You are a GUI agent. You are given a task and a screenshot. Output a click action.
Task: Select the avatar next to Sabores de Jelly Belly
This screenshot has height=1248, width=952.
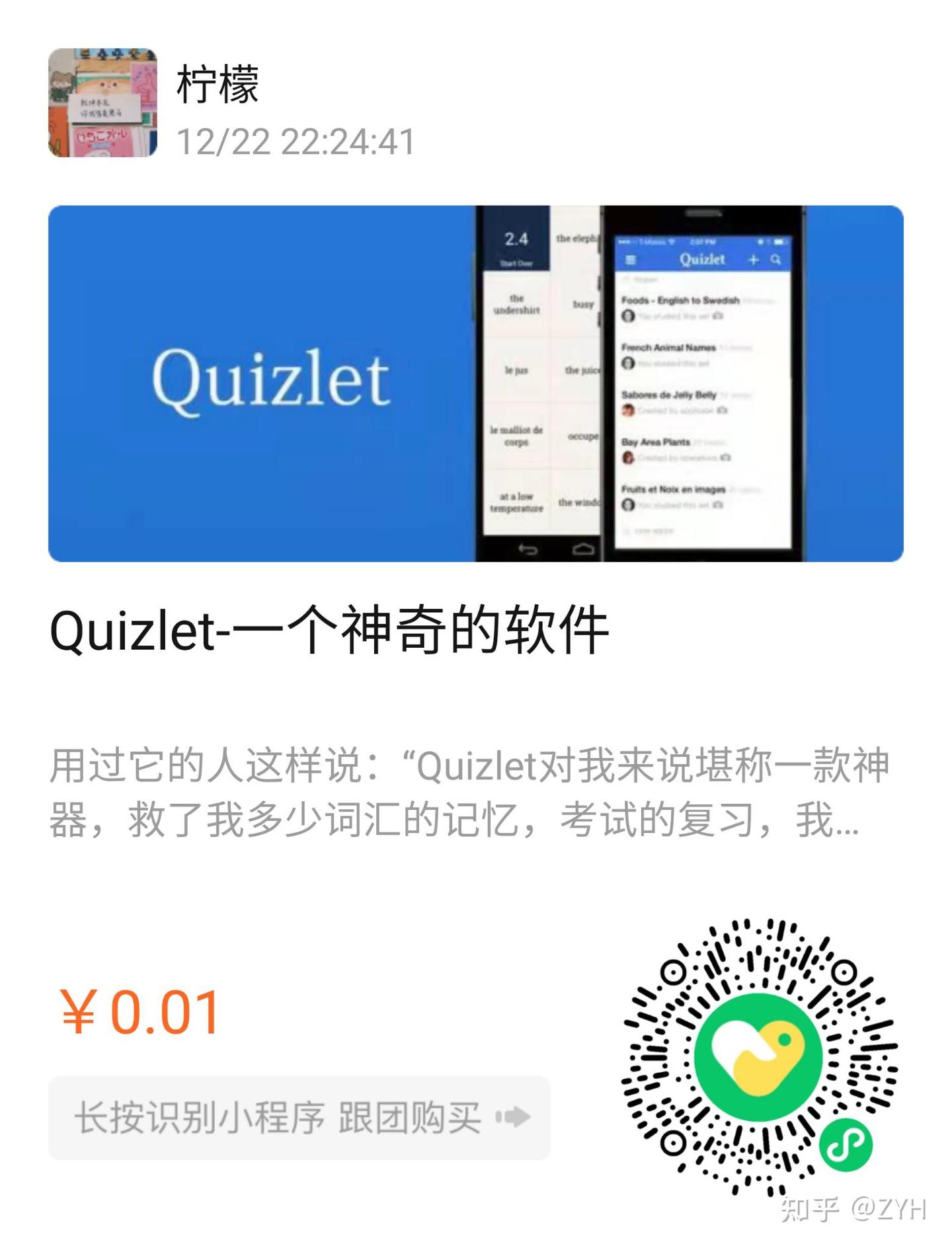(629, 410)
